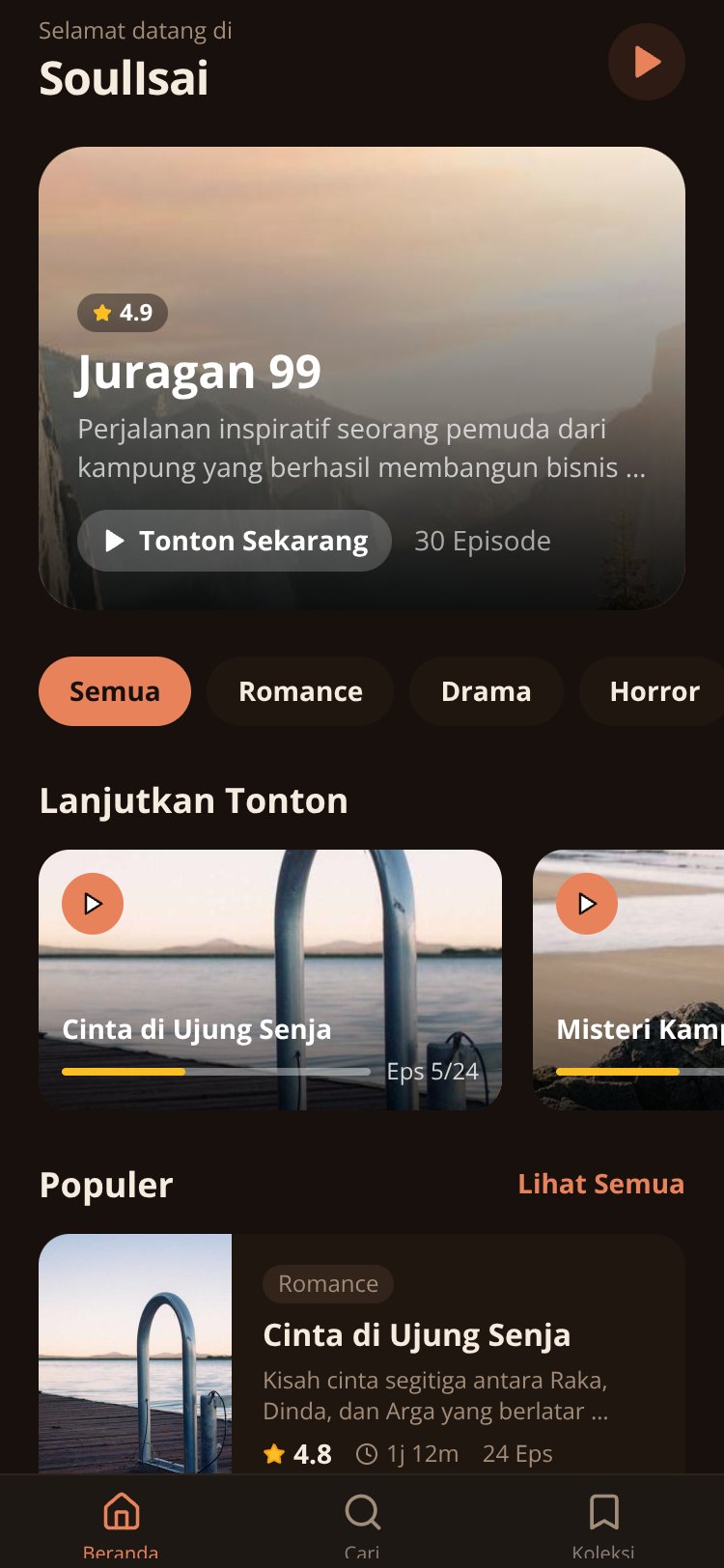Filter by the Drama chip
This screenshot has height=1568, width=724.
[487, 691]
